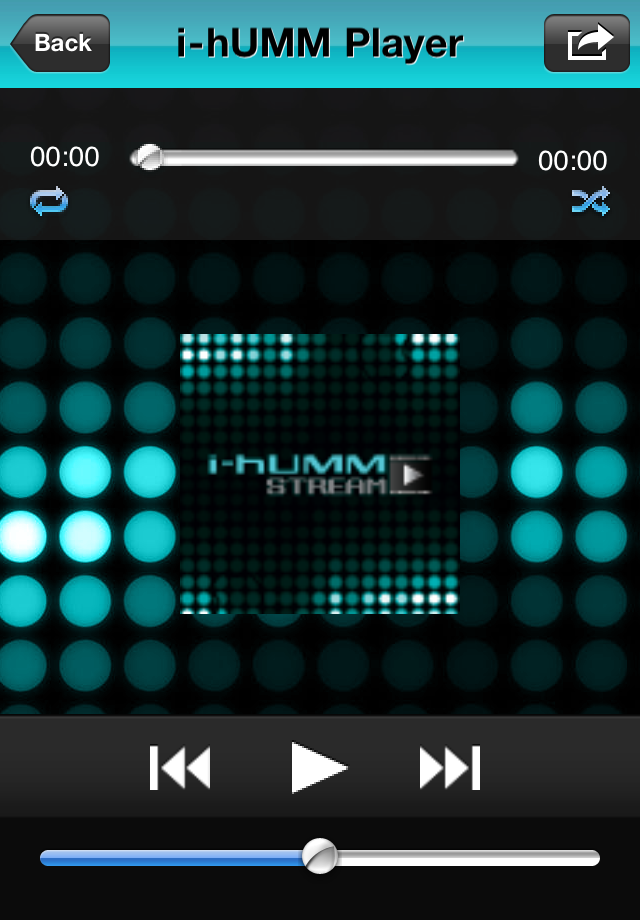Screen dimensions: 640x920
Task: Start playback with the play button
Action: [x=318, y=768]
